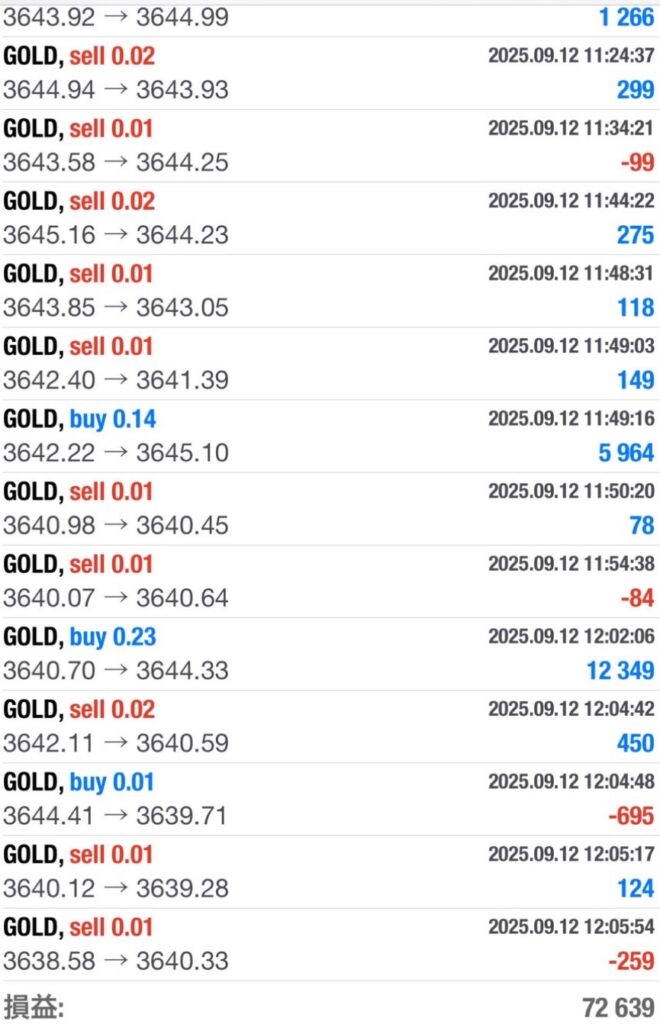Open the 11:49:03 GOLD sell 0.01 trade

tap(330, 363)
